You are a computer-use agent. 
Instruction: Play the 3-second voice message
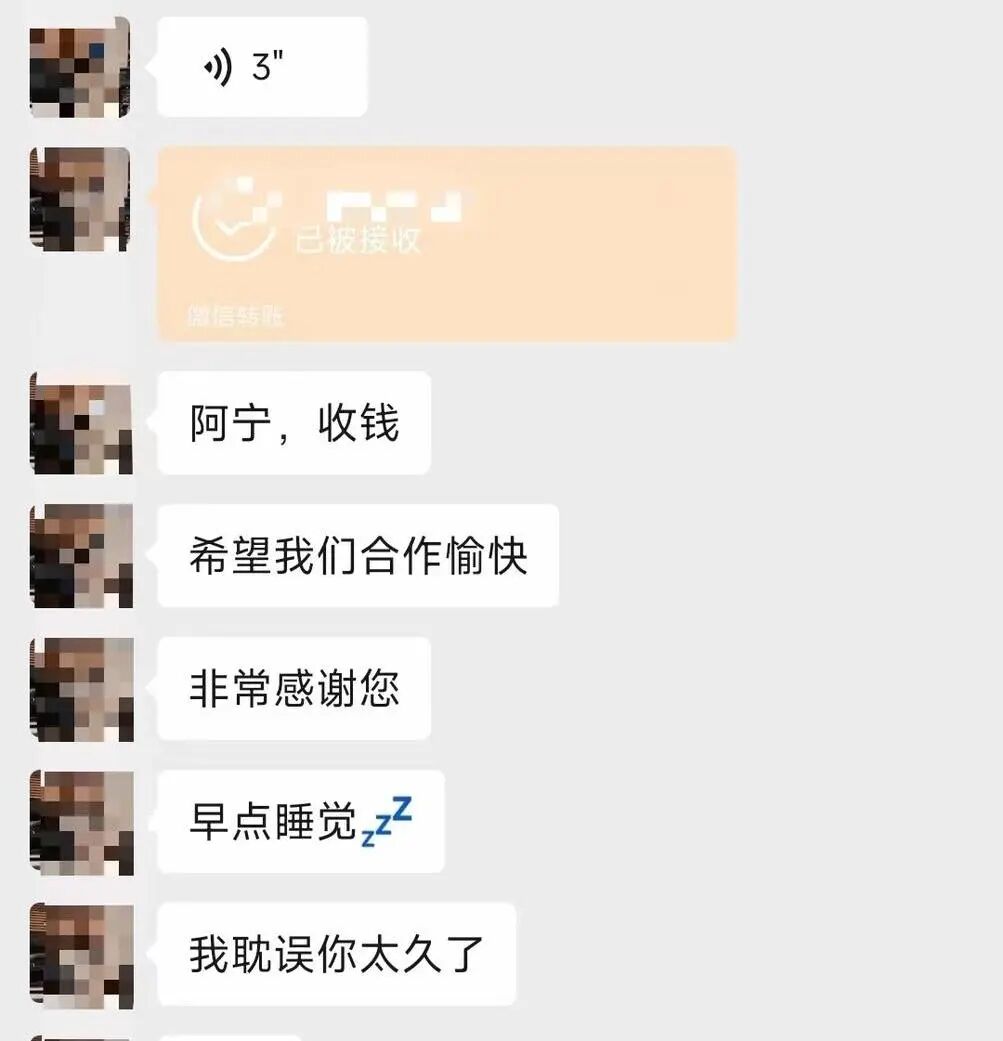point(262,68)
